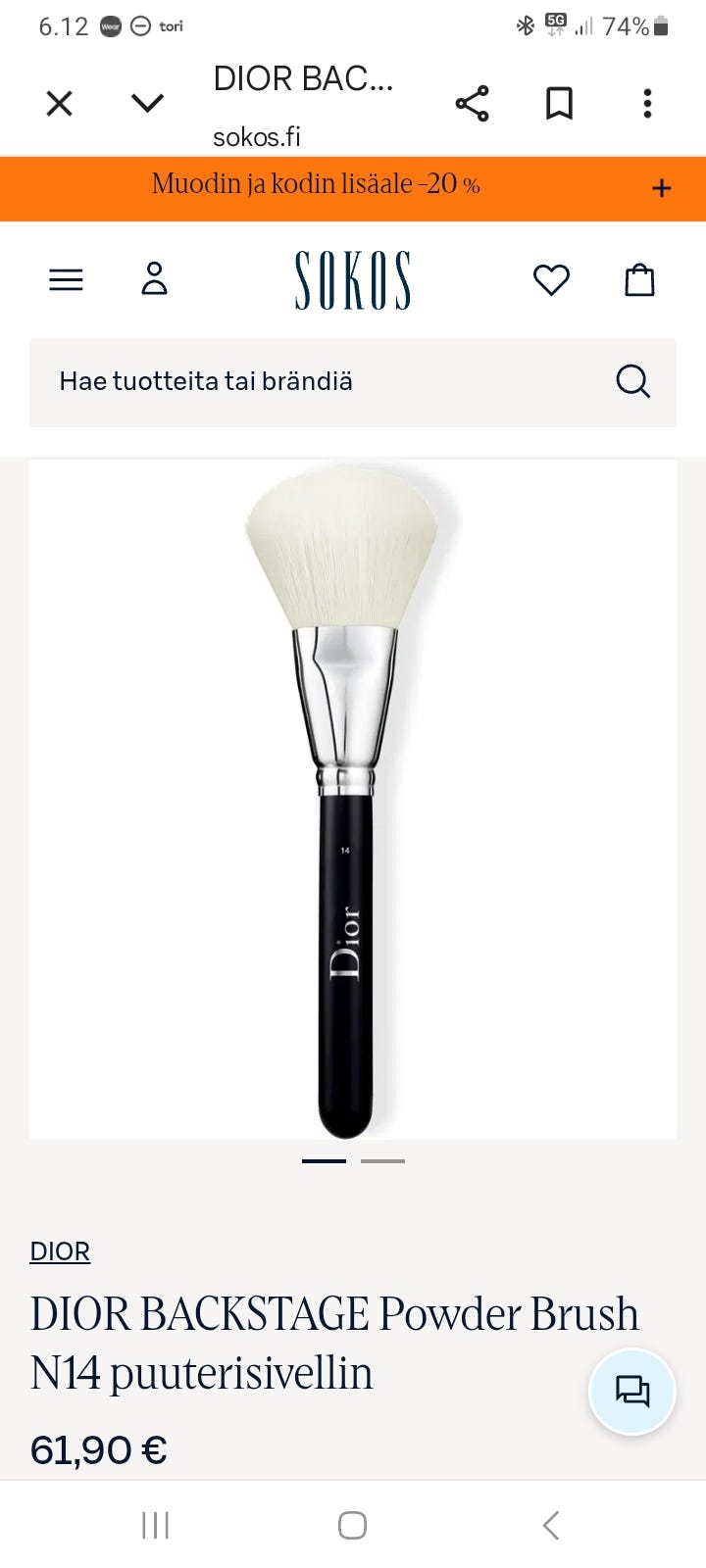Open the Dior brush product image
706x1568 pixels.
click(x=353, y=800)
